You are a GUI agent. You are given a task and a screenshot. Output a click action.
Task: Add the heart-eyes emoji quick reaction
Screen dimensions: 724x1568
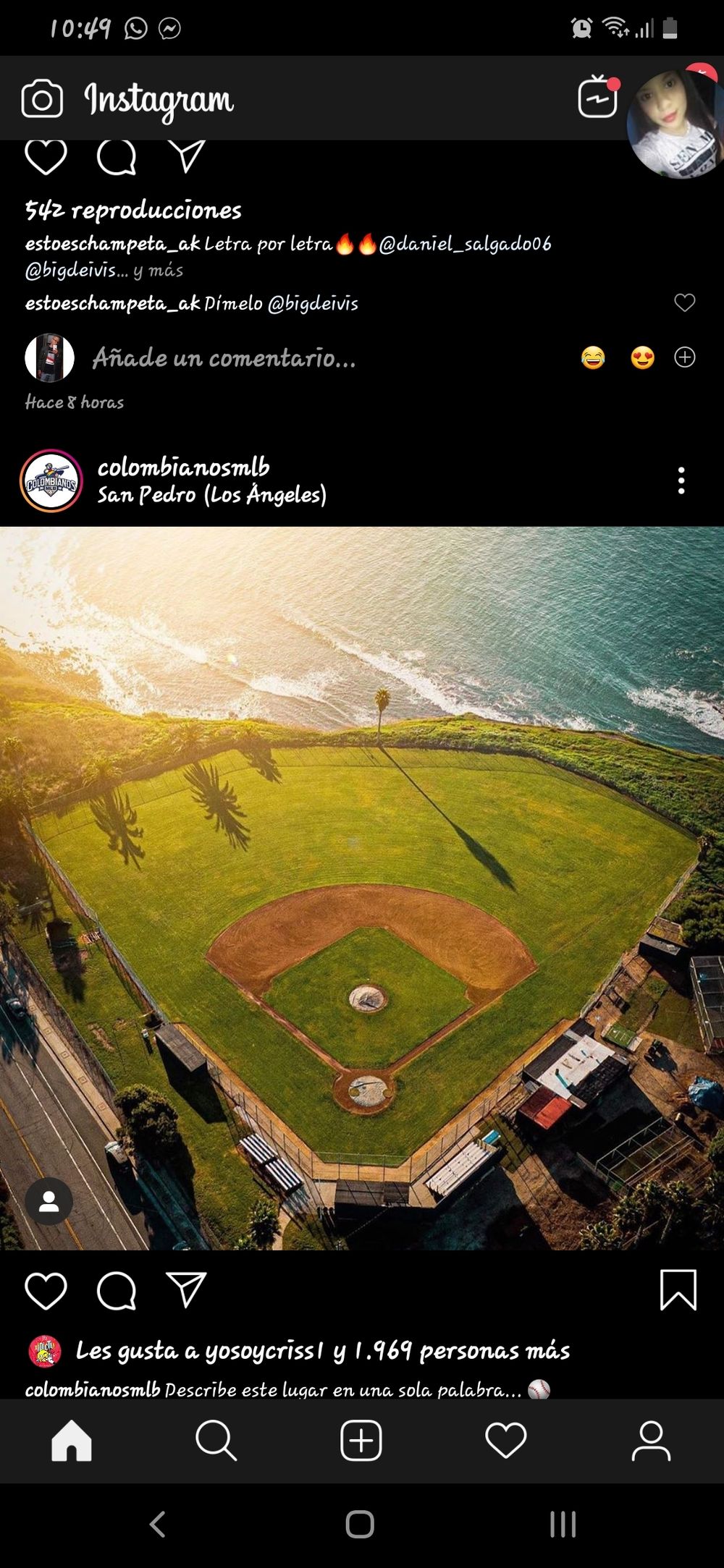642,357
